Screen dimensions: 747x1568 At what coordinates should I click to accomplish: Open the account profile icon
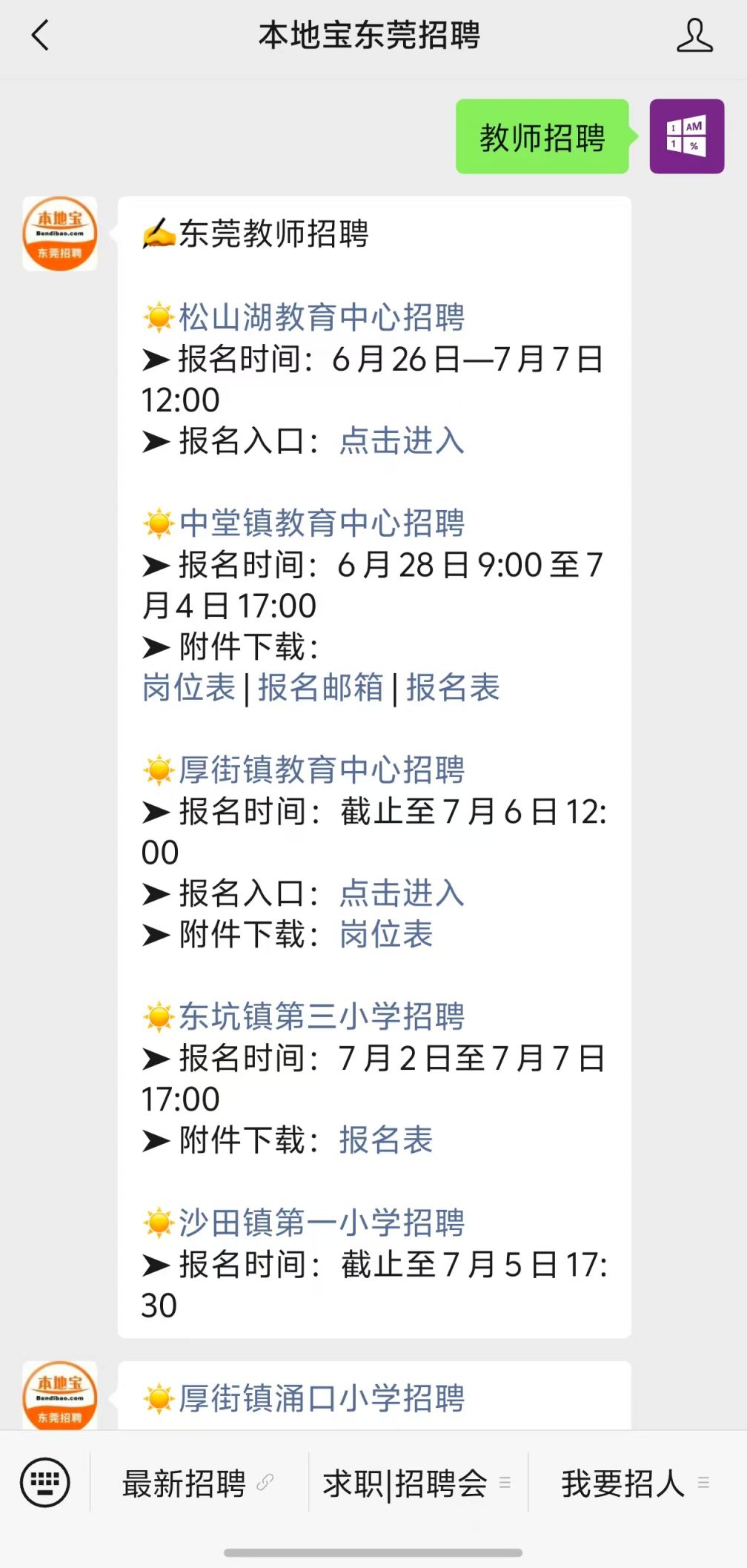pos(694,36)
